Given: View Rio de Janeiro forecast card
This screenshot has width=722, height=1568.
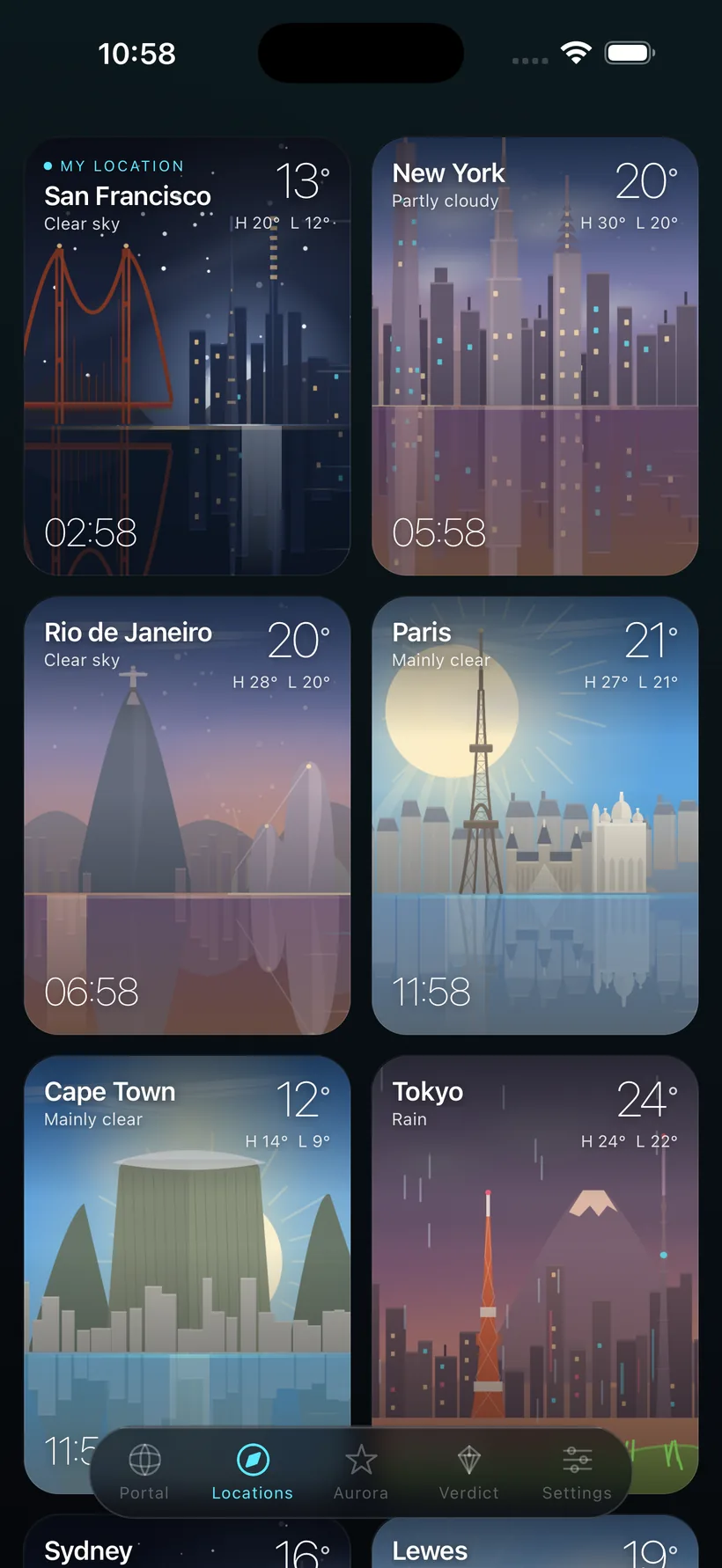Looking at the screenshot, I should click(187, 816).
